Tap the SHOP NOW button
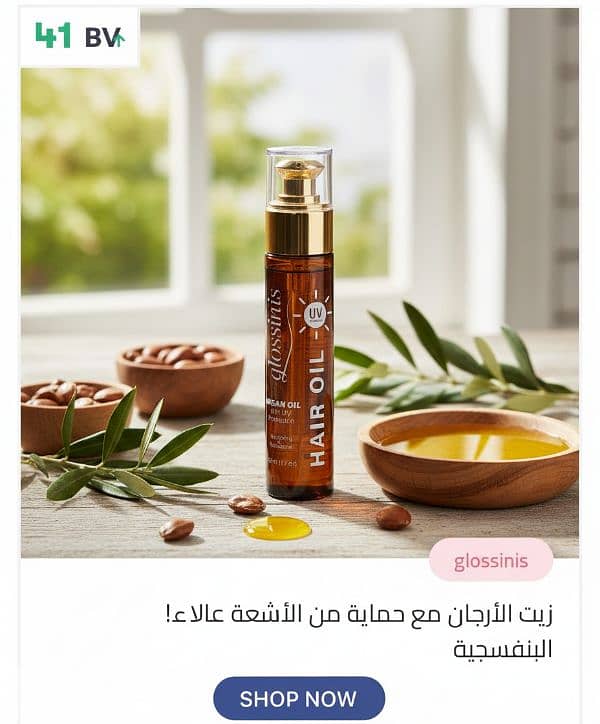This screenshot has width=600, height=724. (x=298, y=698)
